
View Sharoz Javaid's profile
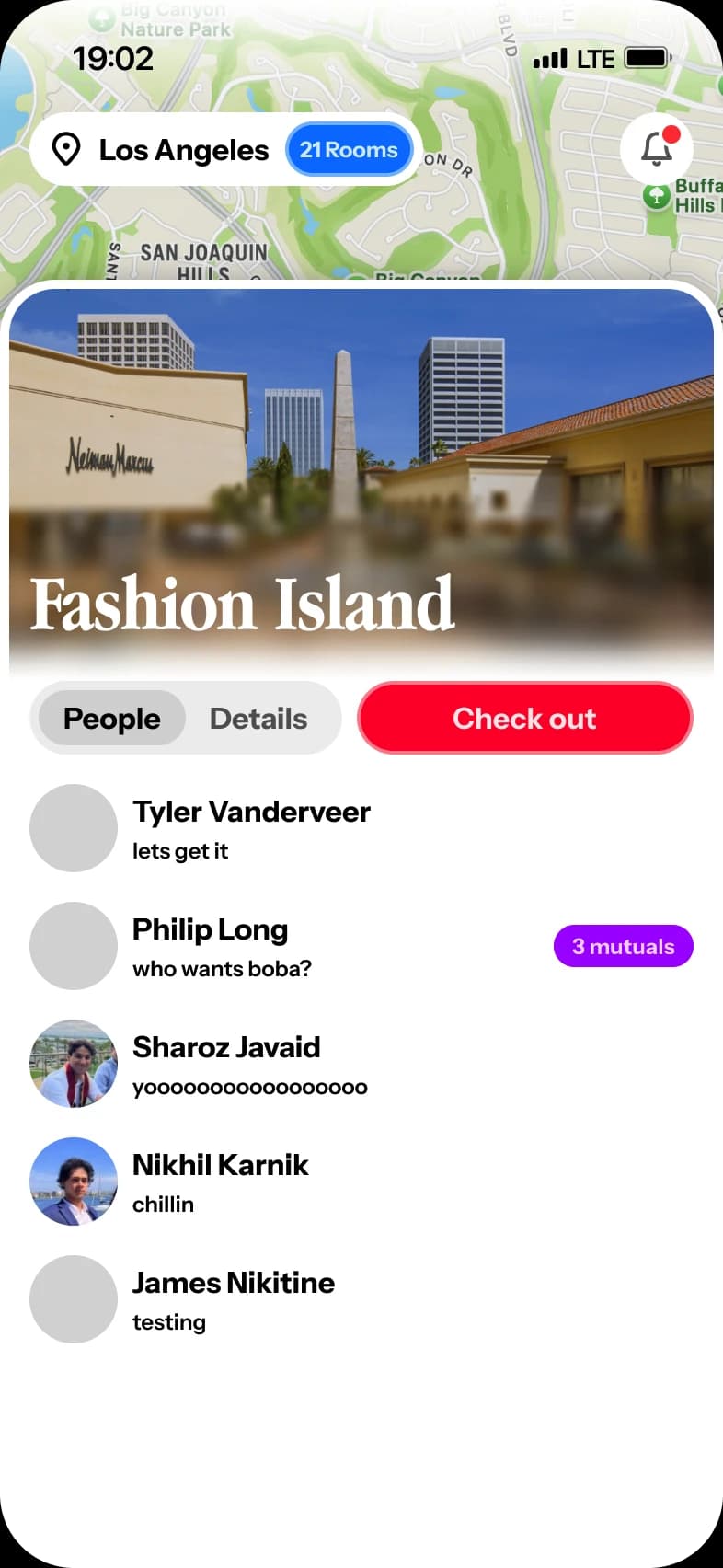tap(226, 1064)
